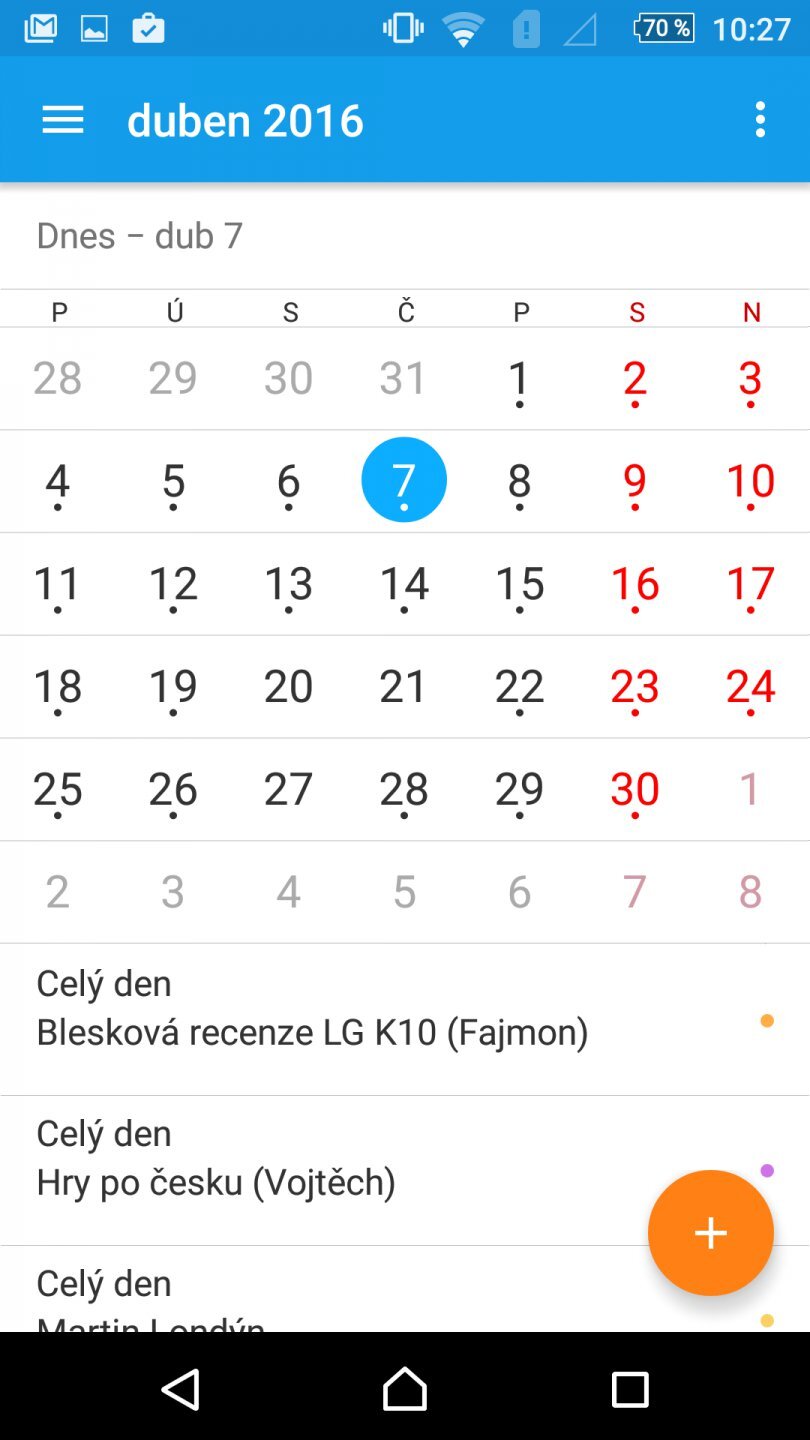Tap the vibrate mode status icon
This screenshot has width=810, height=1440.
point(402,27)
